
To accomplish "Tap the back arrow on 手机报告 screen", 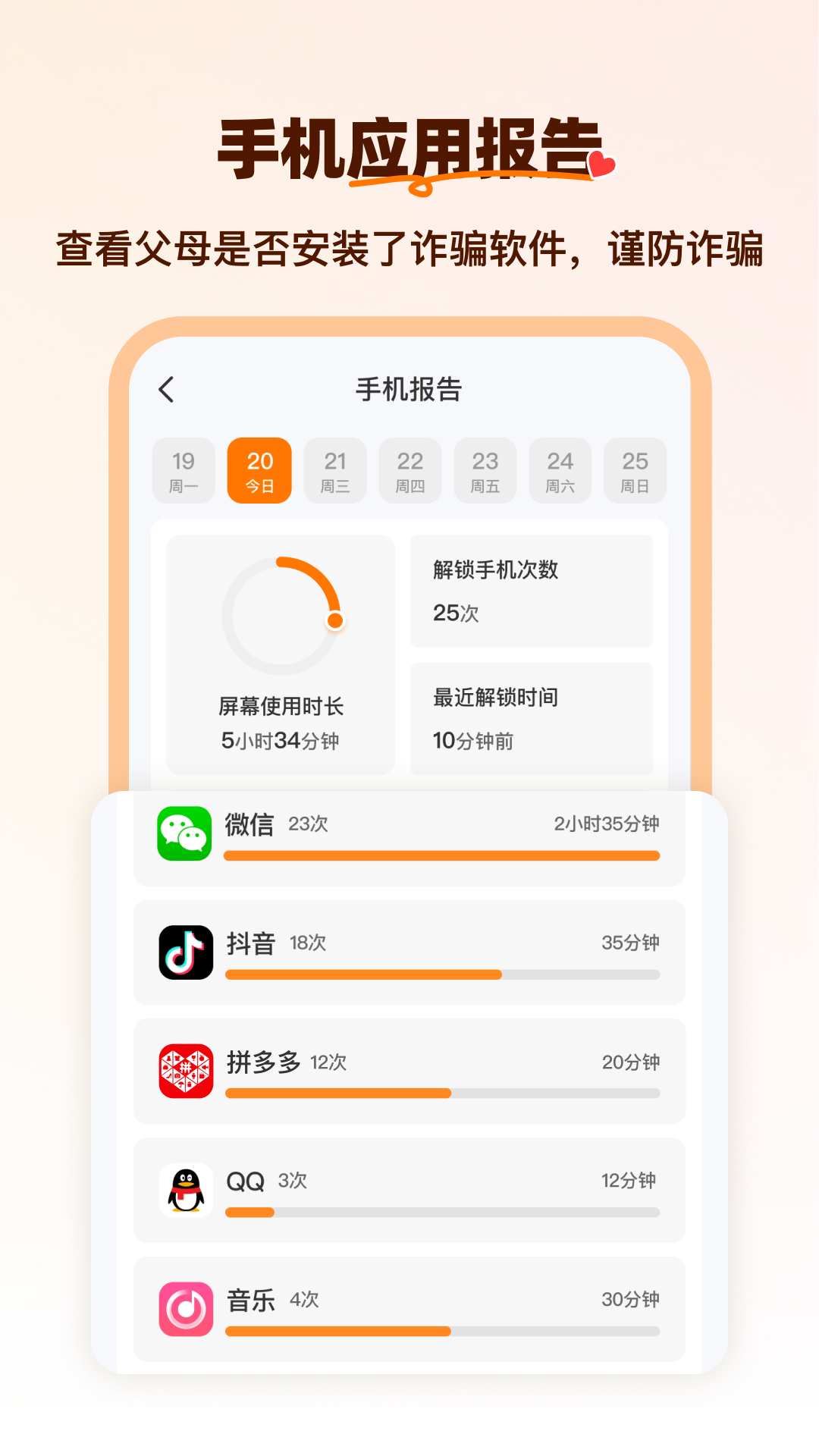I will [x=166, y=389].
